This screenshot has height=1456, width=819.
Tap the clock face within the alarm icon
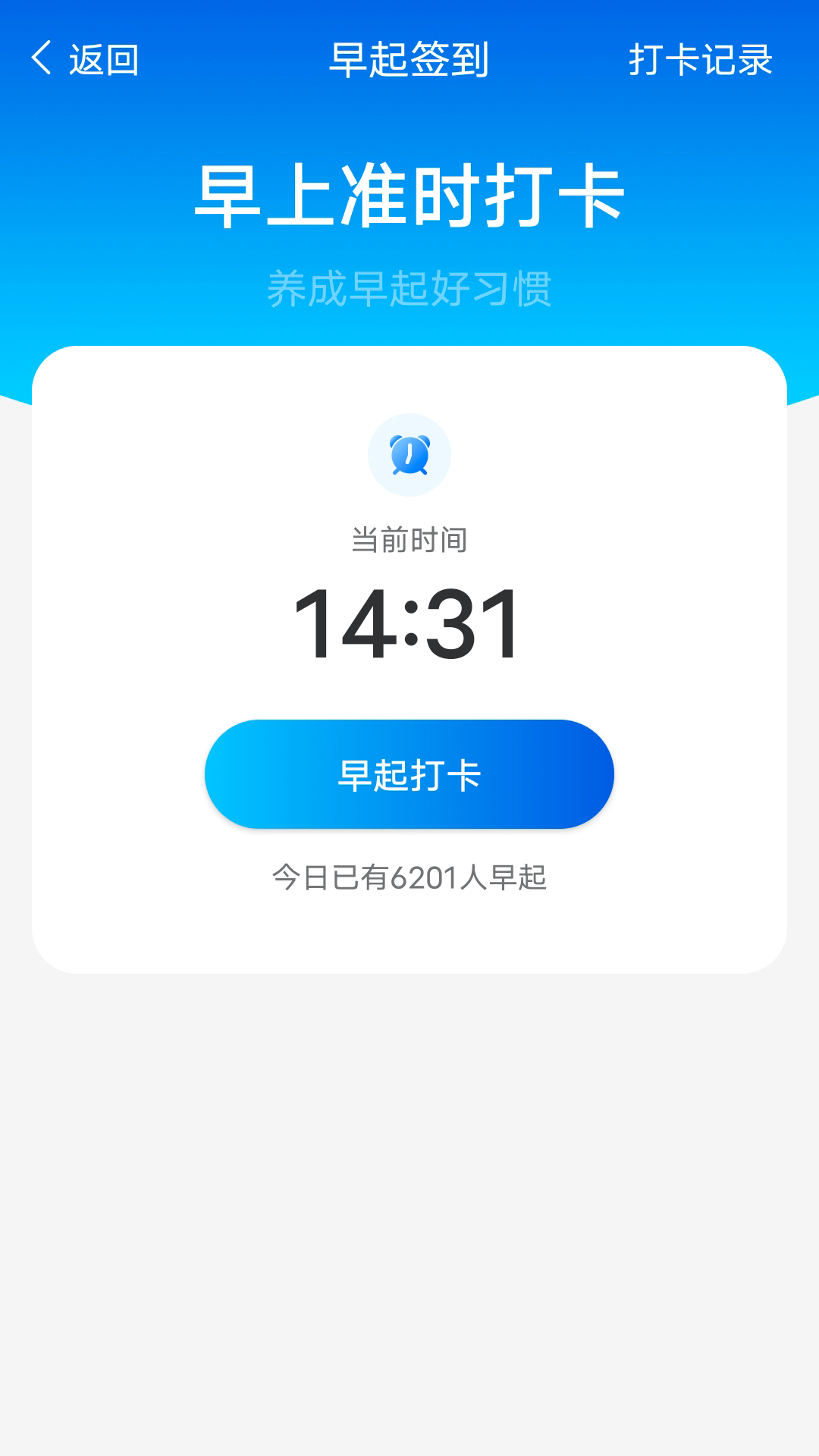[x=409, y=457]
